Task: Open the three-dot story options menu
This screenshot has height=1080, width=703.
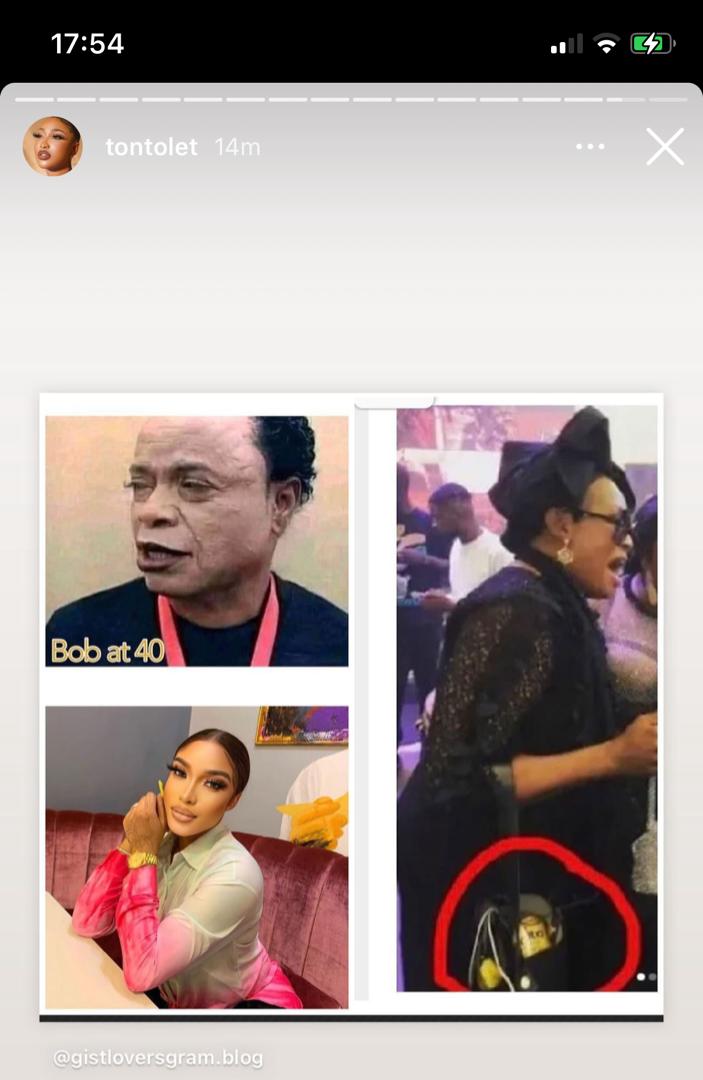Action: pyautogui.click(x=590, y=147)
